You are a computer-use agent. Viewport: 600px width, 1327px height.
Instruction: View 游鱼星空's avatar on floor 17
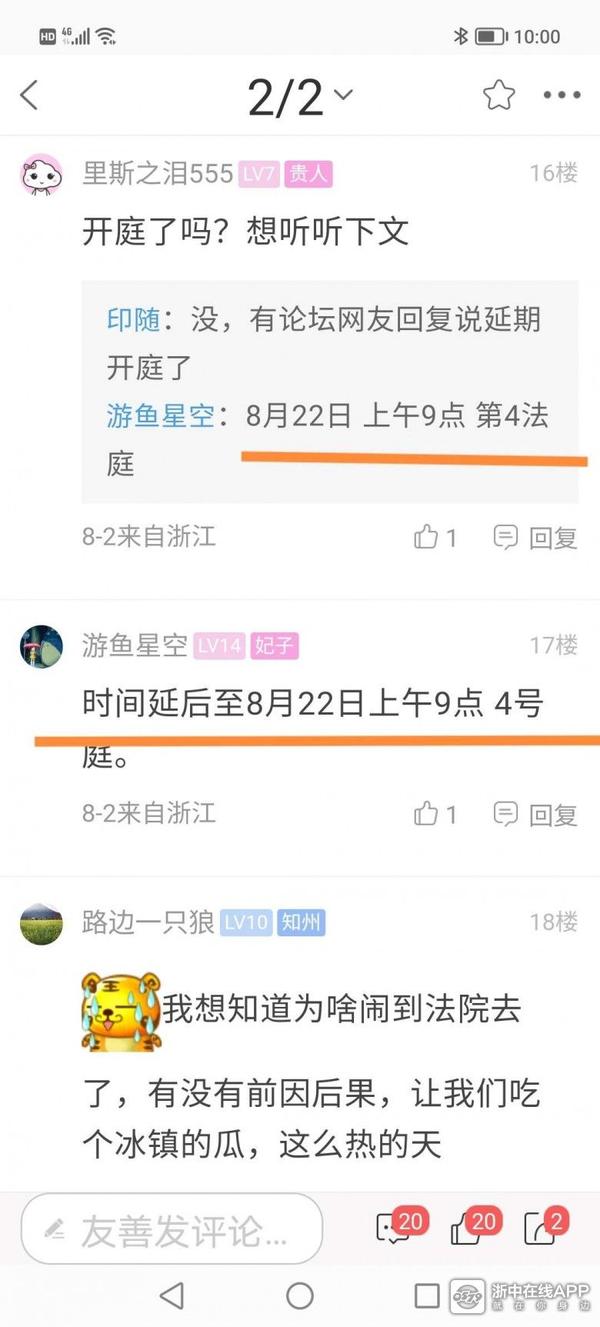pyautogui.click(x=42, y=647)
